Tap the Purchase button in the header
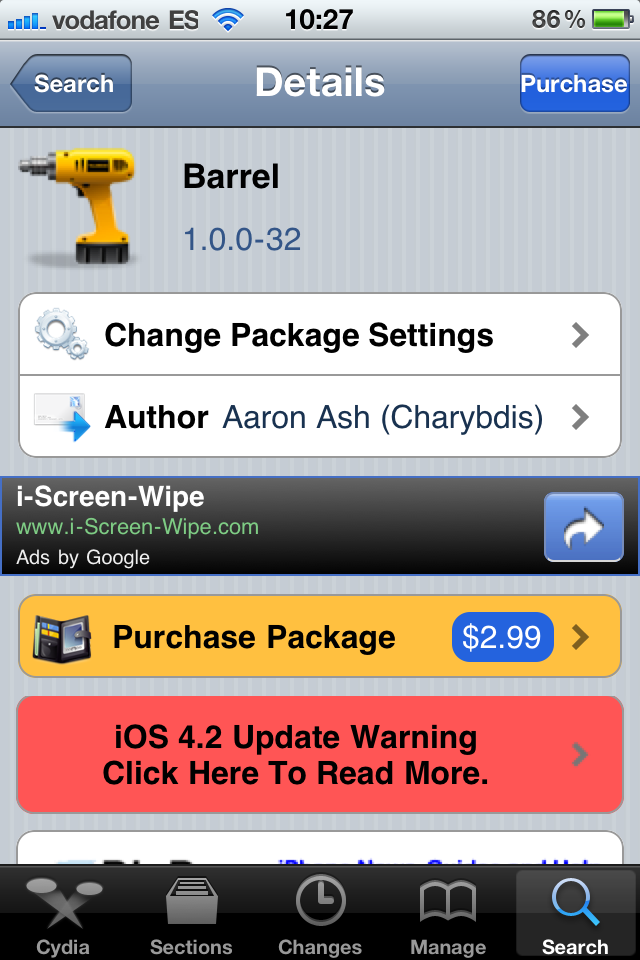The height and width of the screenshot is (960, 640). [x=574, y=84]
